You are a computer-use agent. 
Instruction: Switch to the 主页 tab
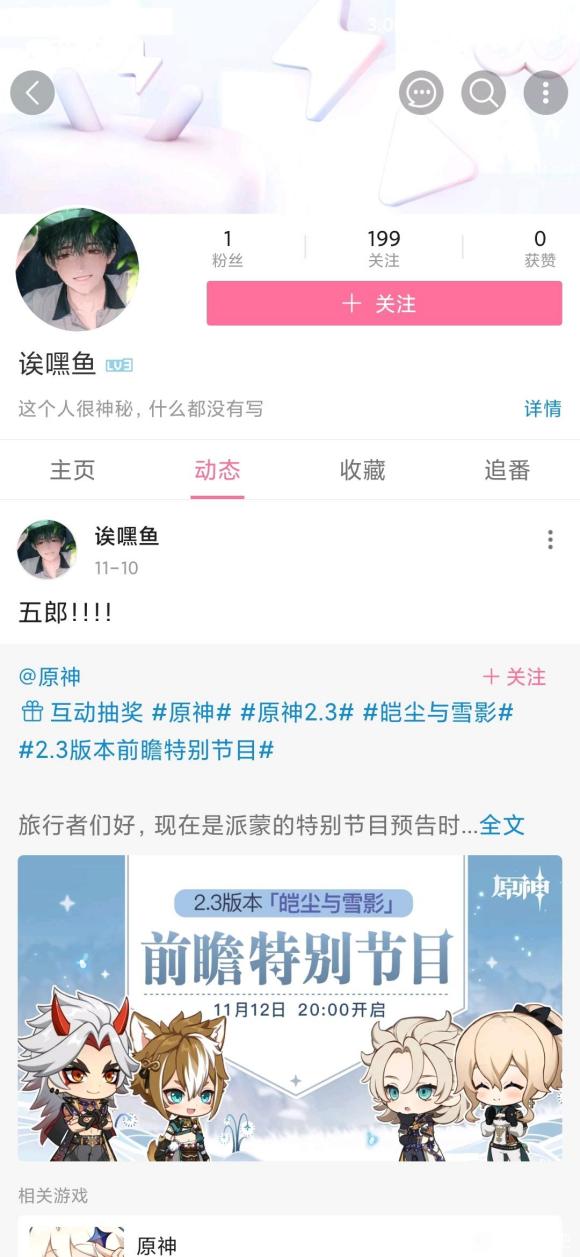(72, 470)
